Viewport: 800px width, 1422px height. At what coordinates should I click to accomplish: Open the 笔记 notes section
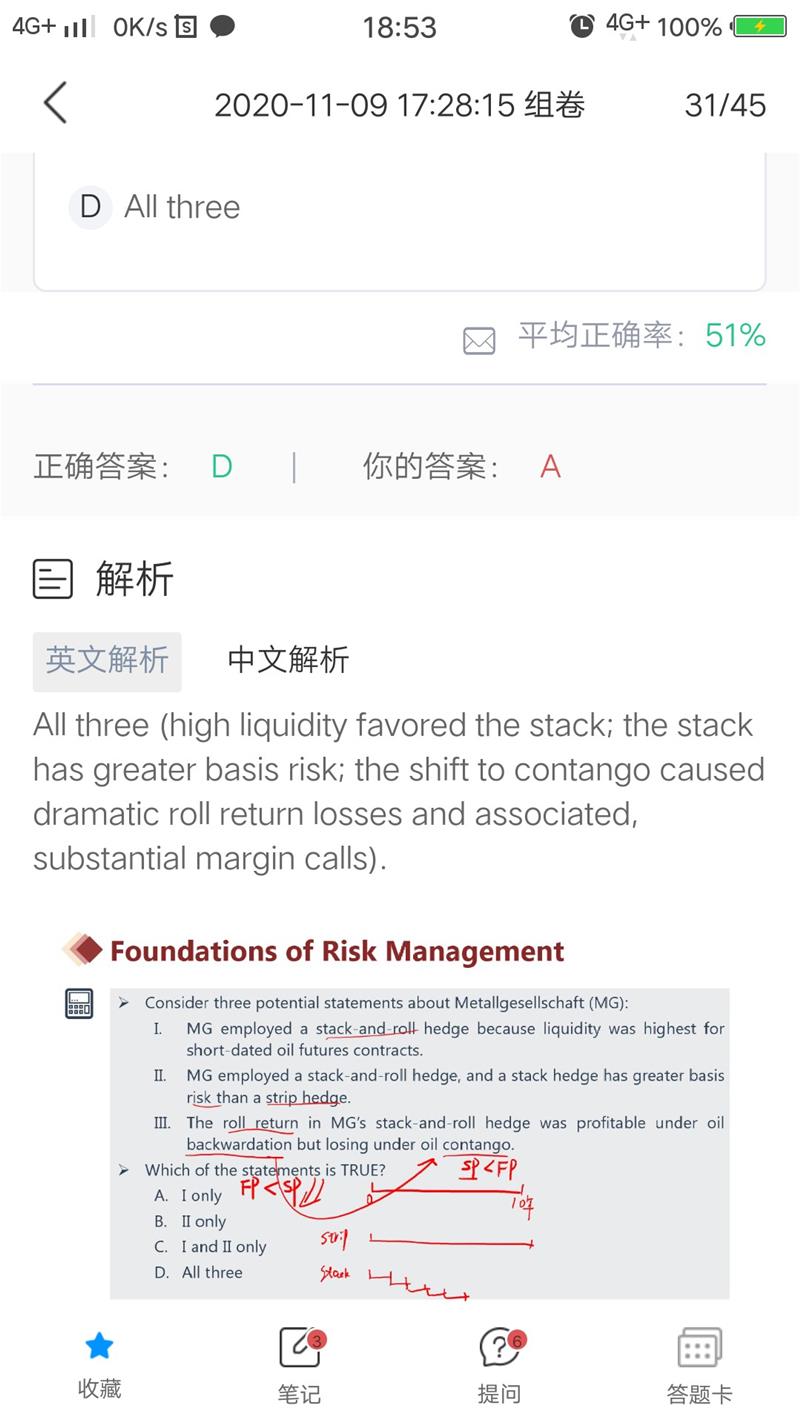(x=299, y=1362)
